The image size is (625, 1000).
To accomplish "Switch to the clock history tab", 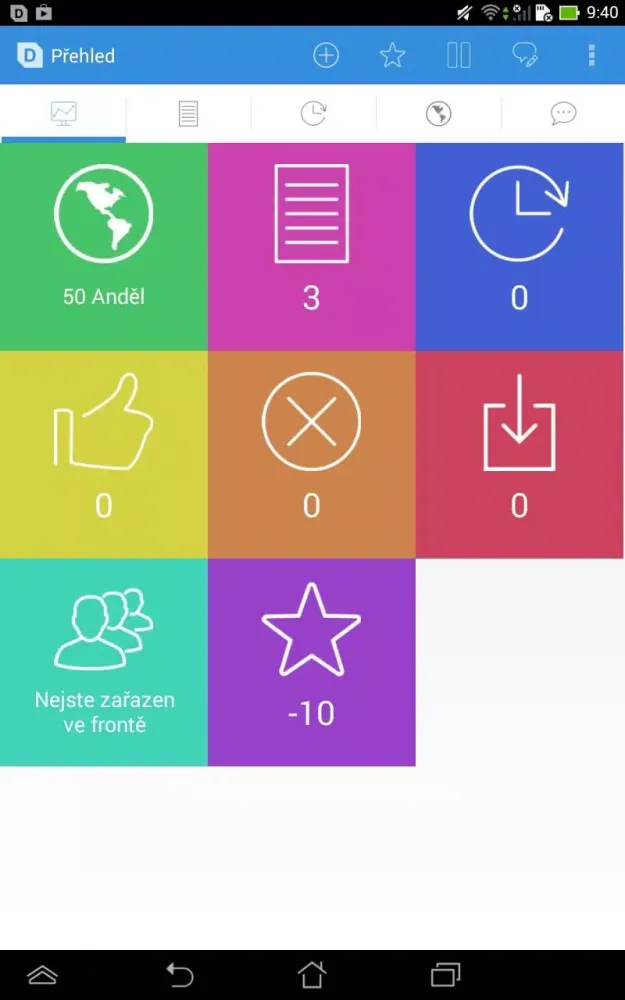I will click(x=313, y=114).
